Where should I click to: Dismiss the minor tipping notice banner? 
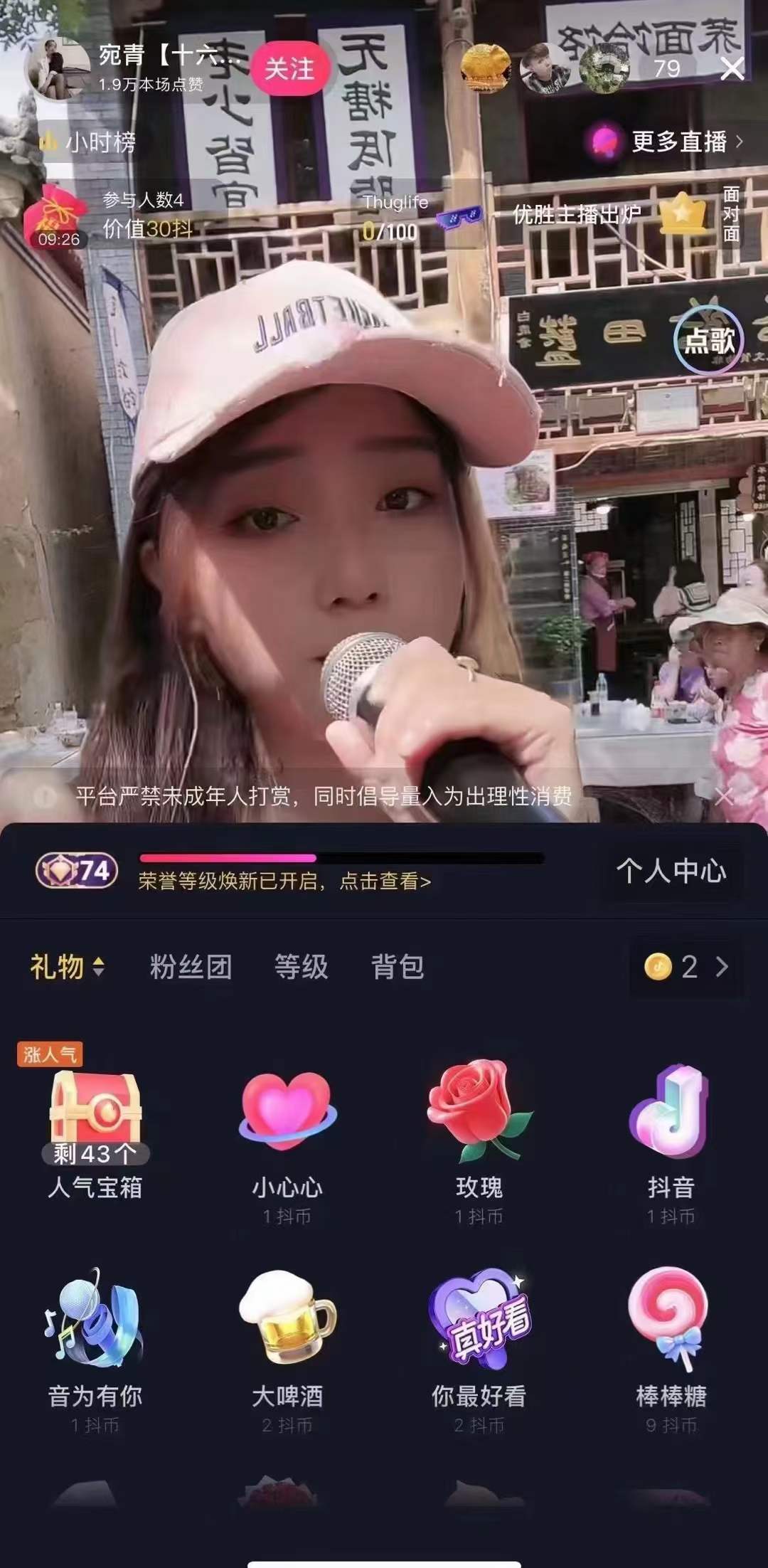(x=723, y=796)
